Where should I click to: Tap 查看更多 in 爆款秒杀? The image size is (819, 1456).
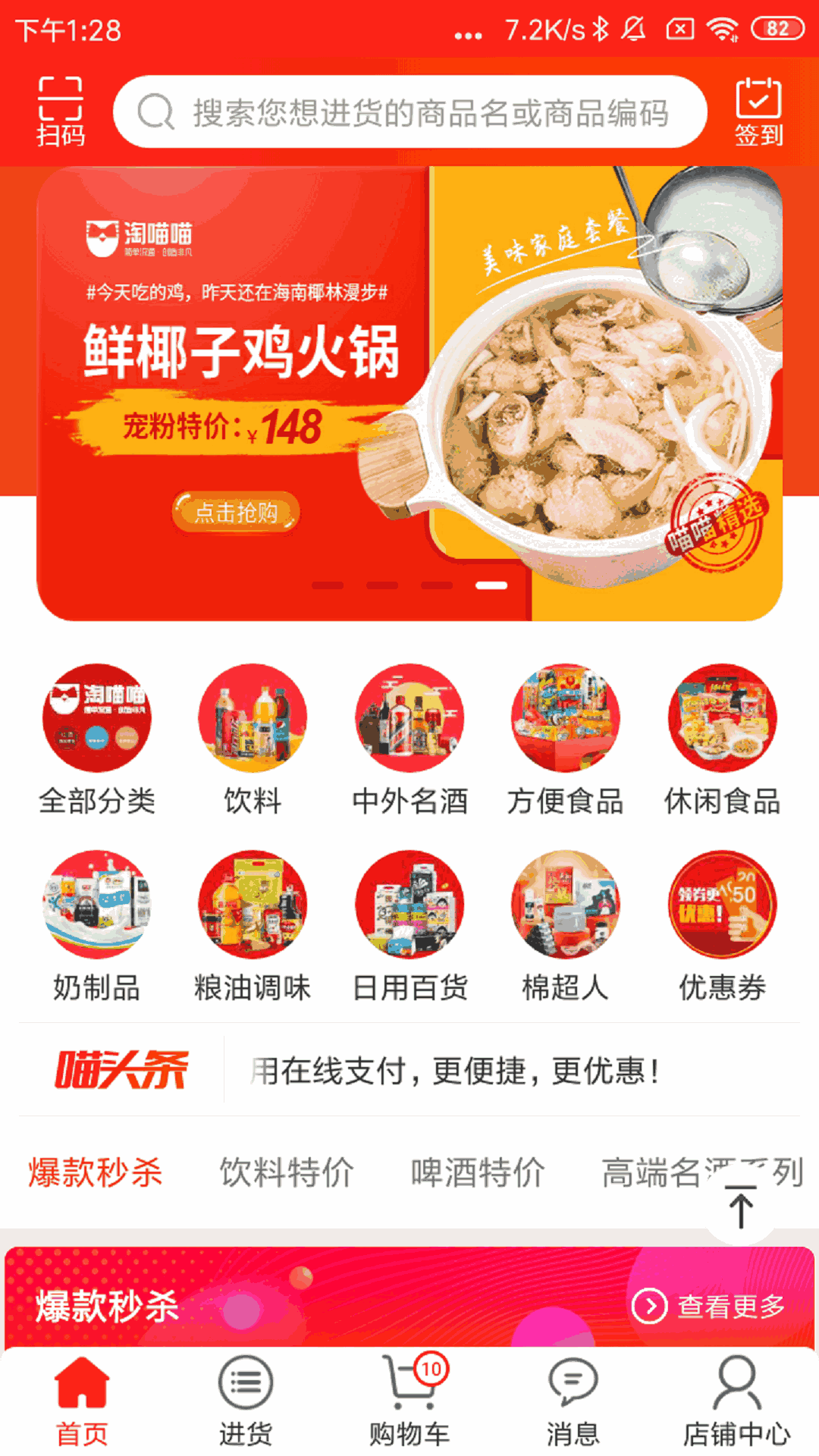click(x=709, y=1306)
